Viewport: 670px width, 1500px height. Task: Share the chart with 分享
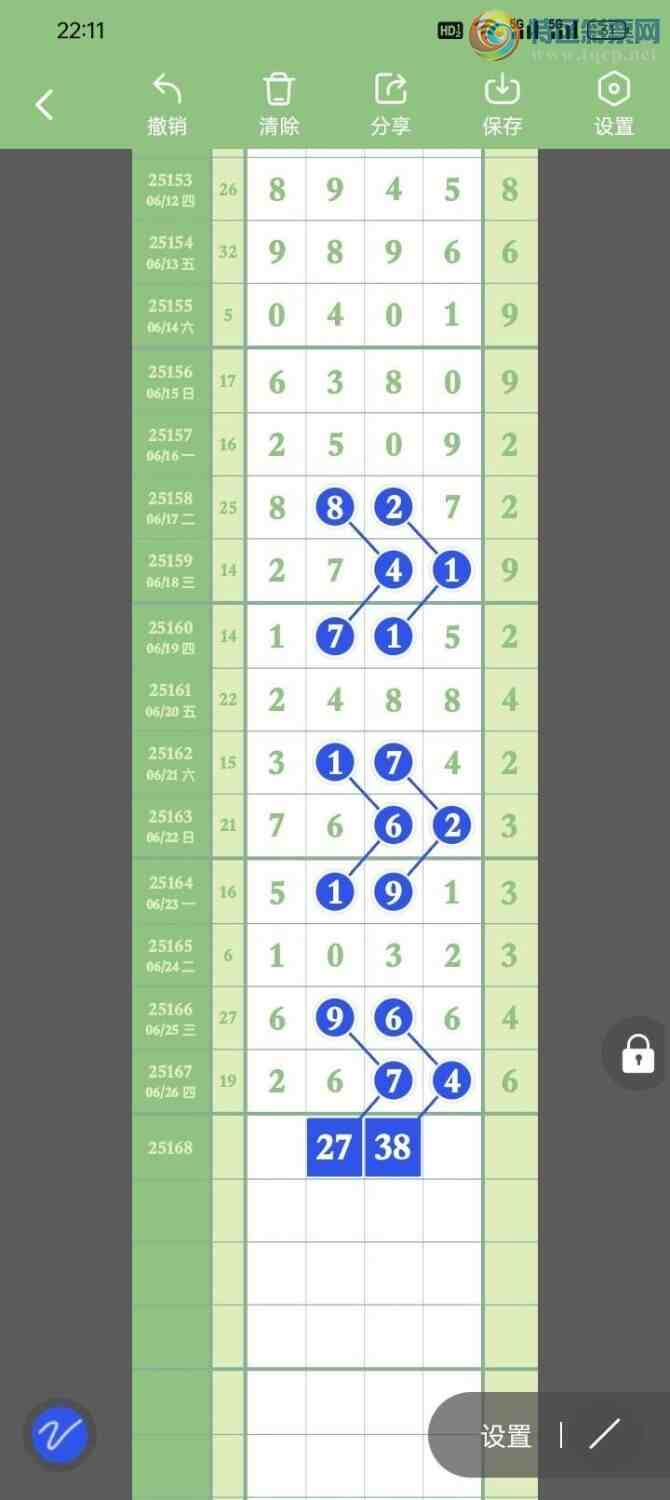[x=390, y=104]
